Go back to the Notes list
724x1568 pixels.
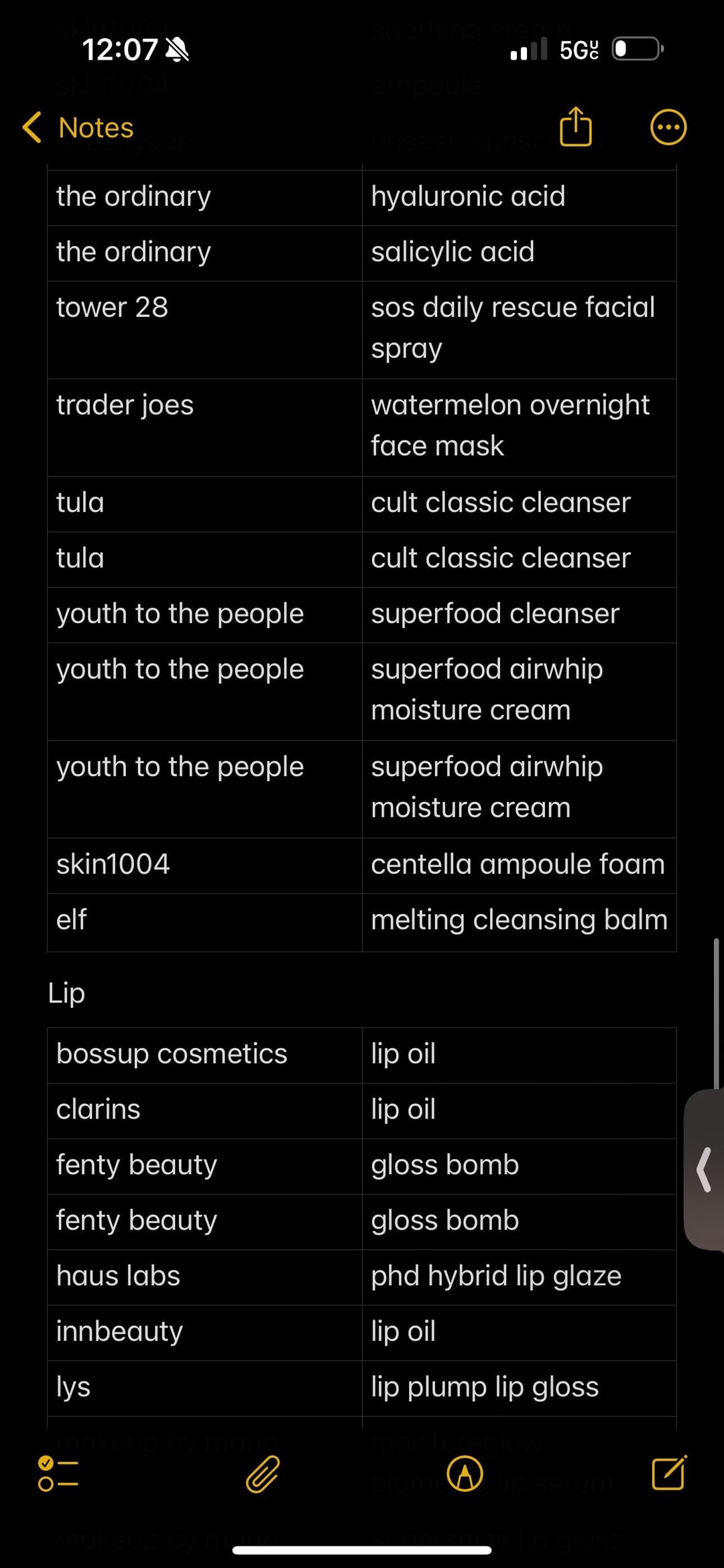click(77, 127)
